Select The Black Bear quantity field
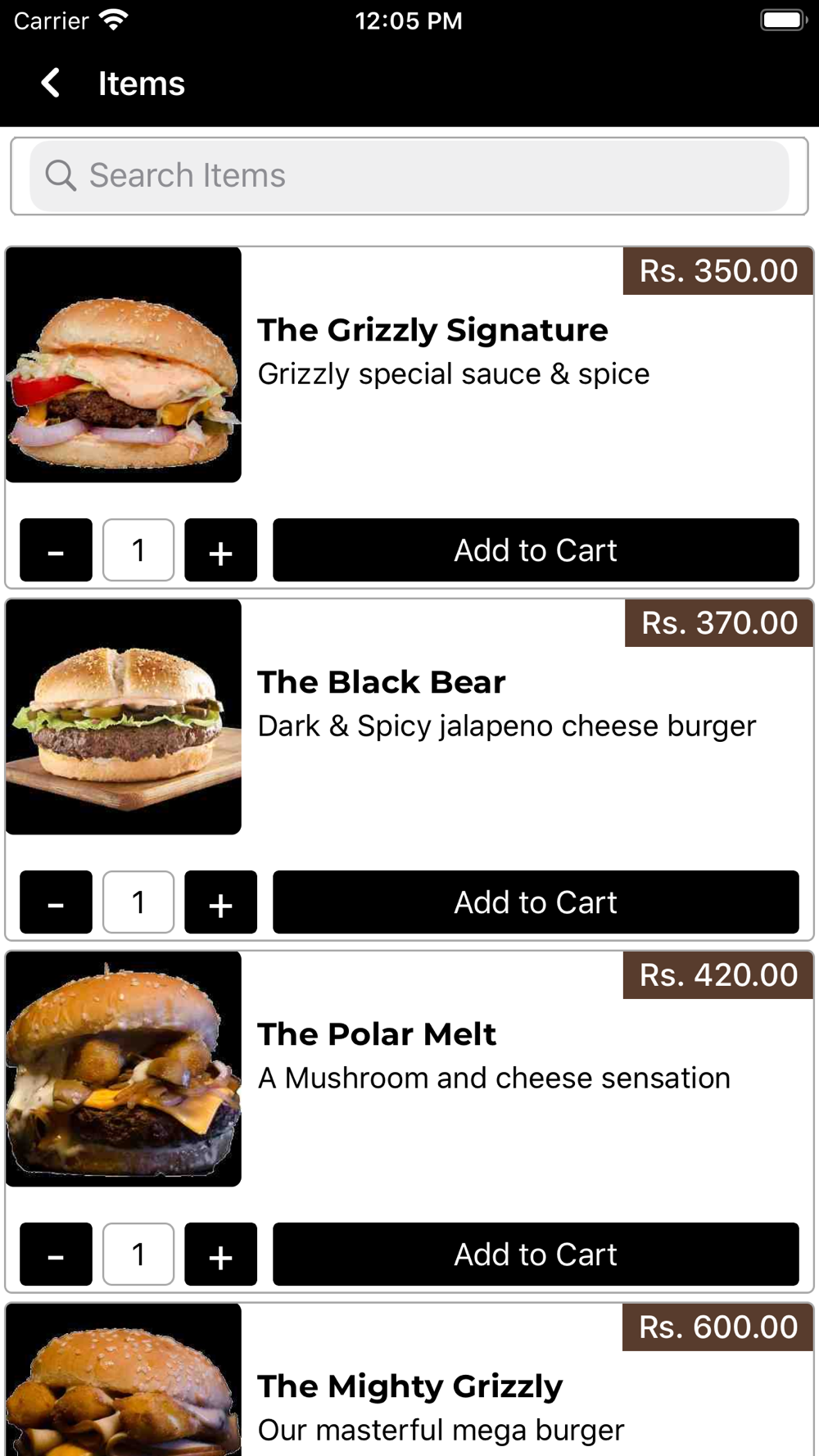The width and height of the screenshot is (819, 1456). click(138, 902)
